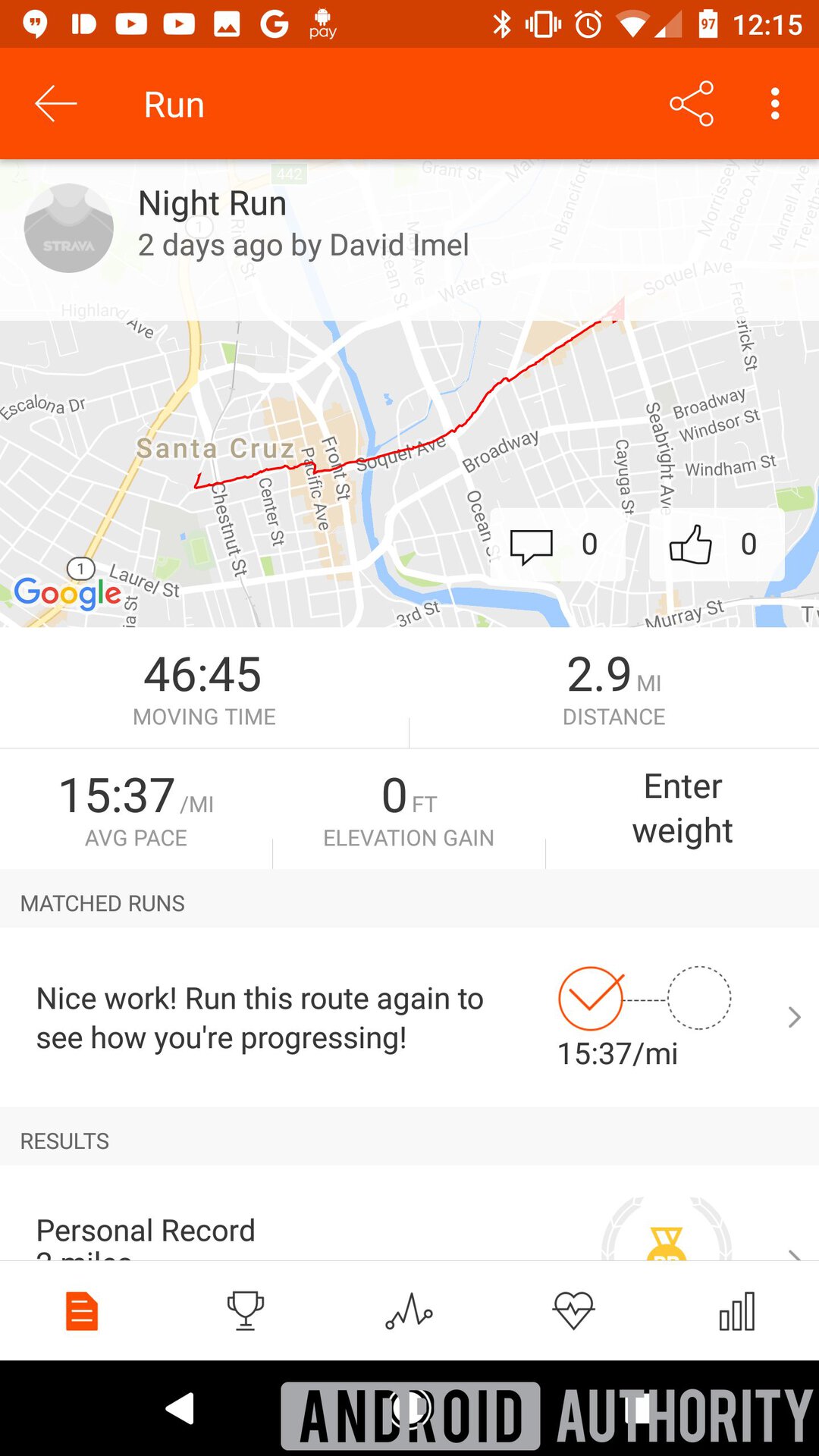Open the overflow menu

coord(774,104)
